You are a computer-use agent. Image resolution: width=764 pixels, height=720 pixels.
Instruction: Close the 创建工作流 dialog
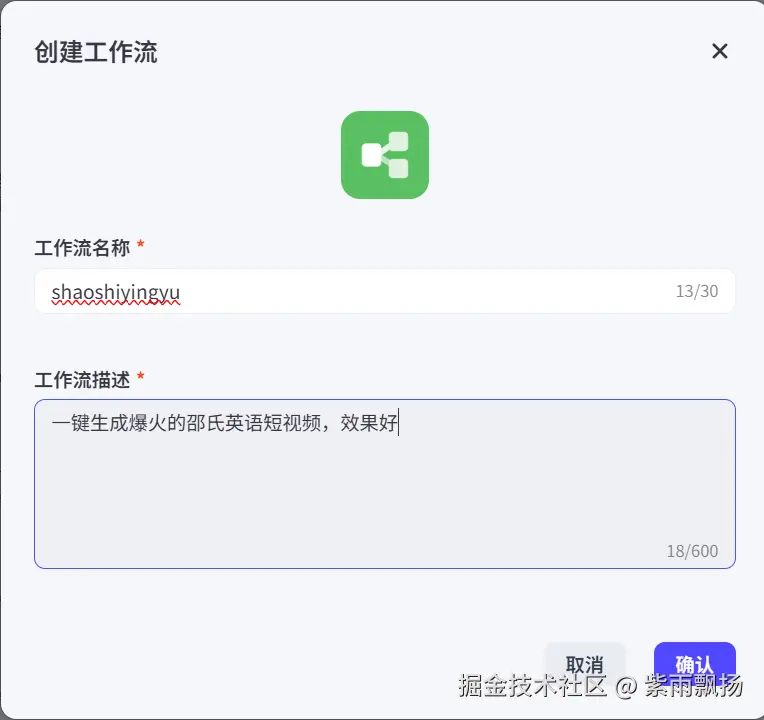(719, 51)
